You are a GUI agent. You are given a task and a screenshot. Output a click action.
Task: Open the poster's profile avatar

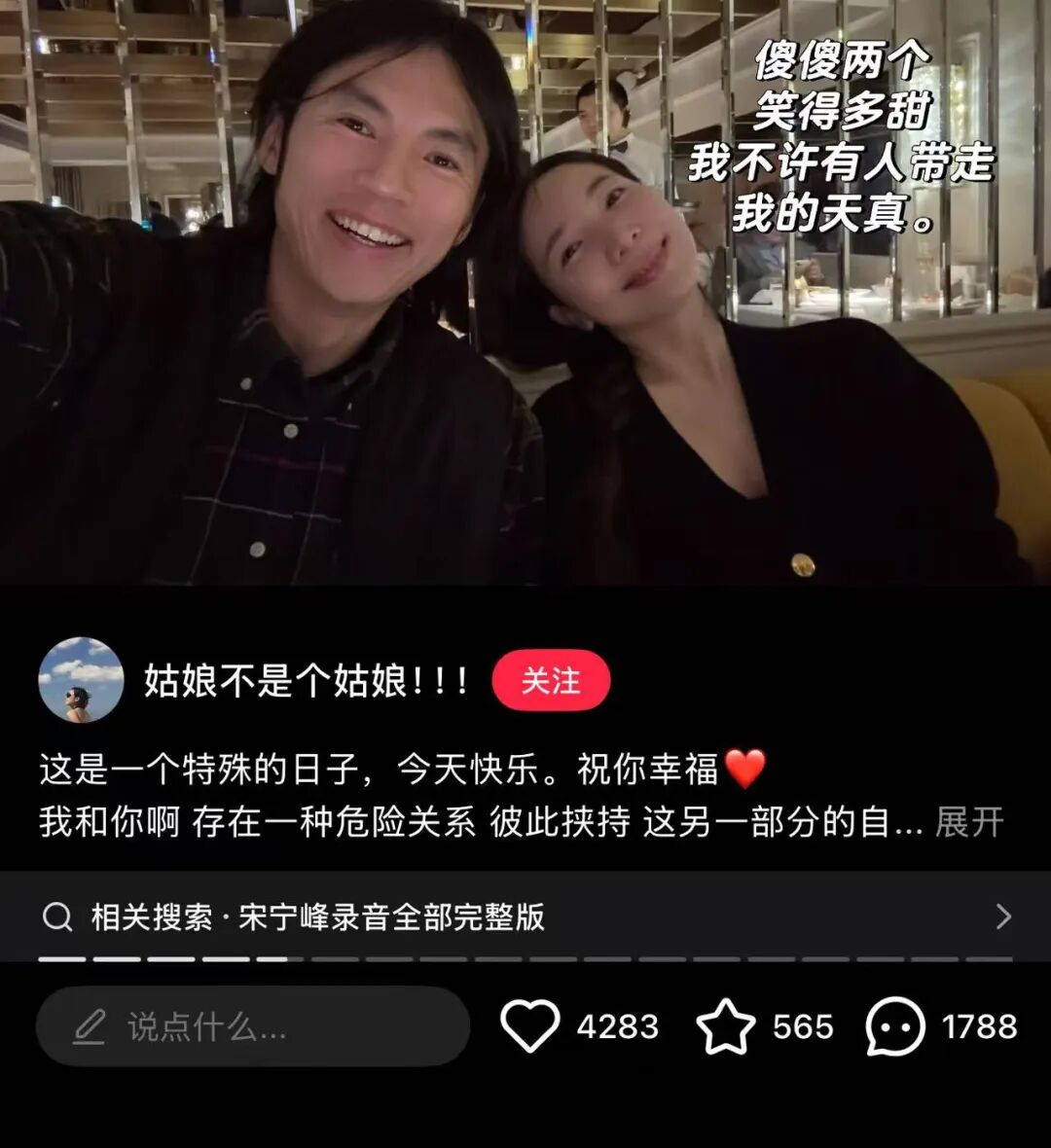pyautogui.click(x=81, y=680)
